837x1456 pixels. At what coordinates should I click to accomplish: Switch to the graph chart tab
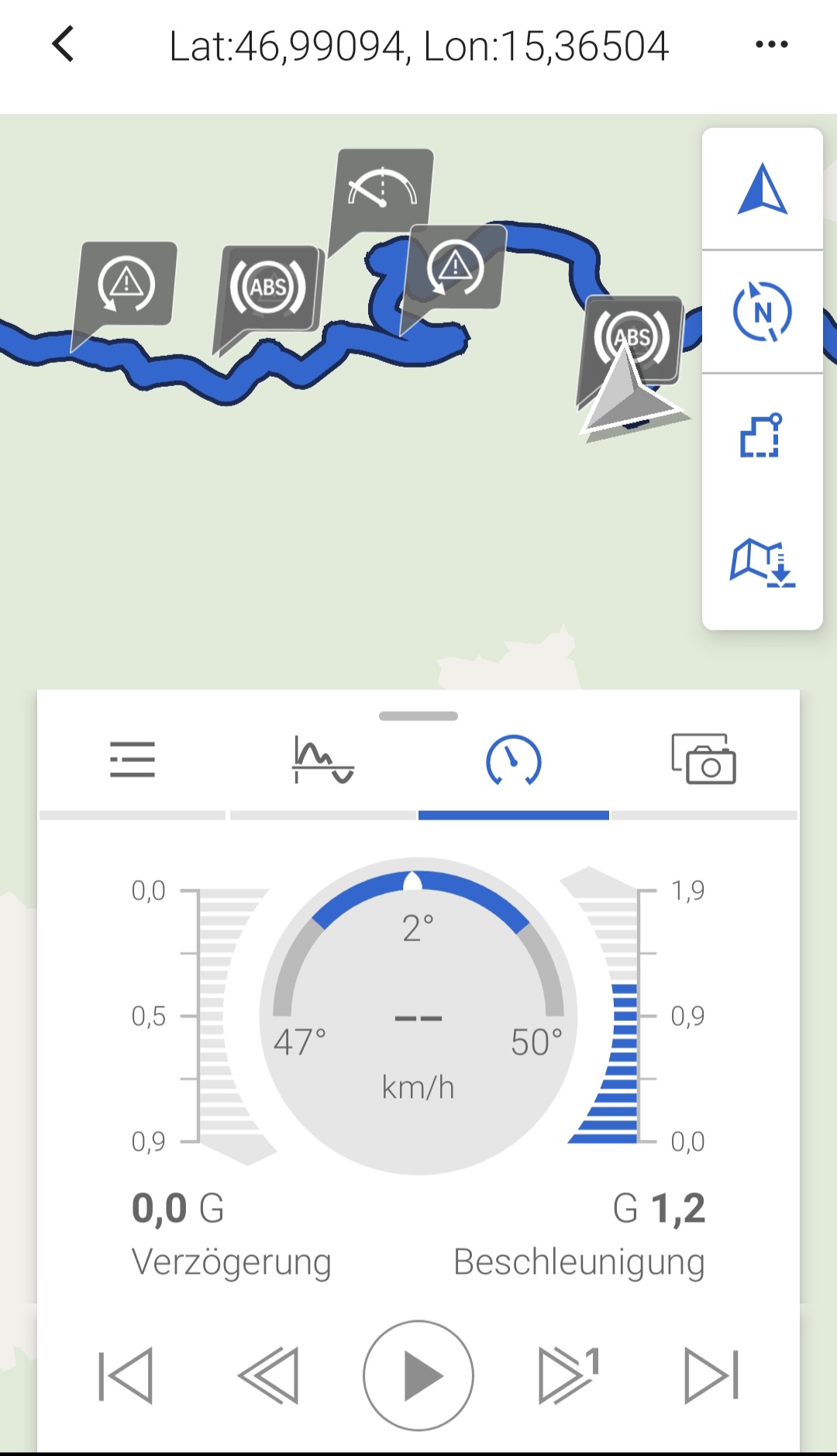tap(323, 760)
